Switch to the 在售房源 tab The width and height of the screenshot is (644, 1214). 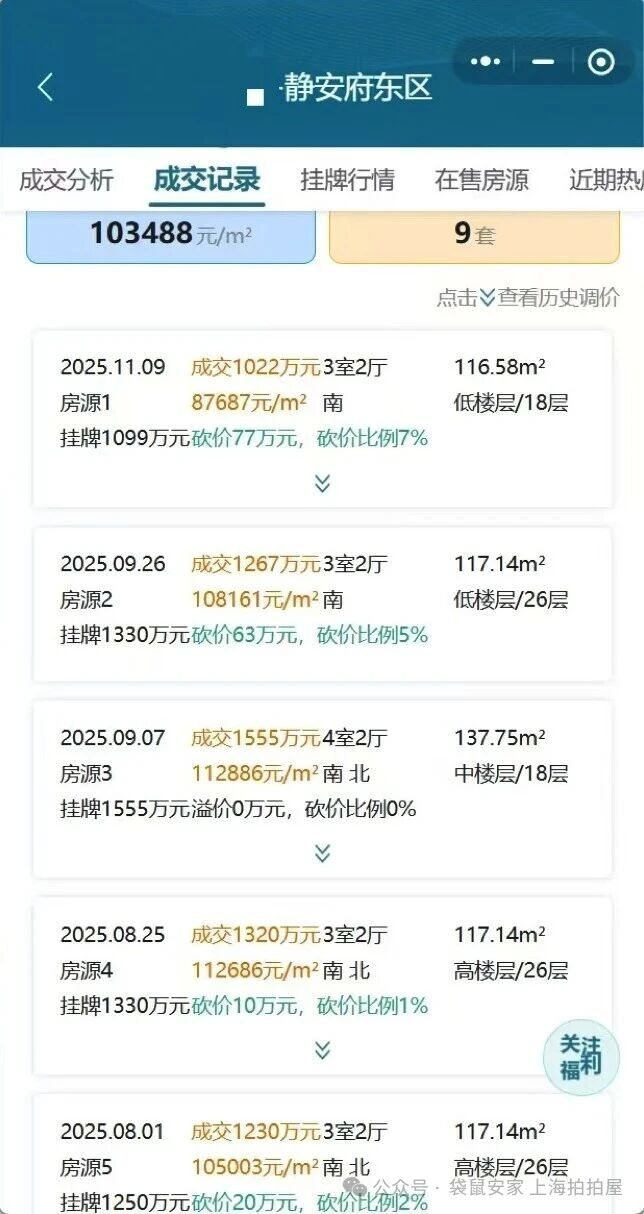[x=481, y=180]
